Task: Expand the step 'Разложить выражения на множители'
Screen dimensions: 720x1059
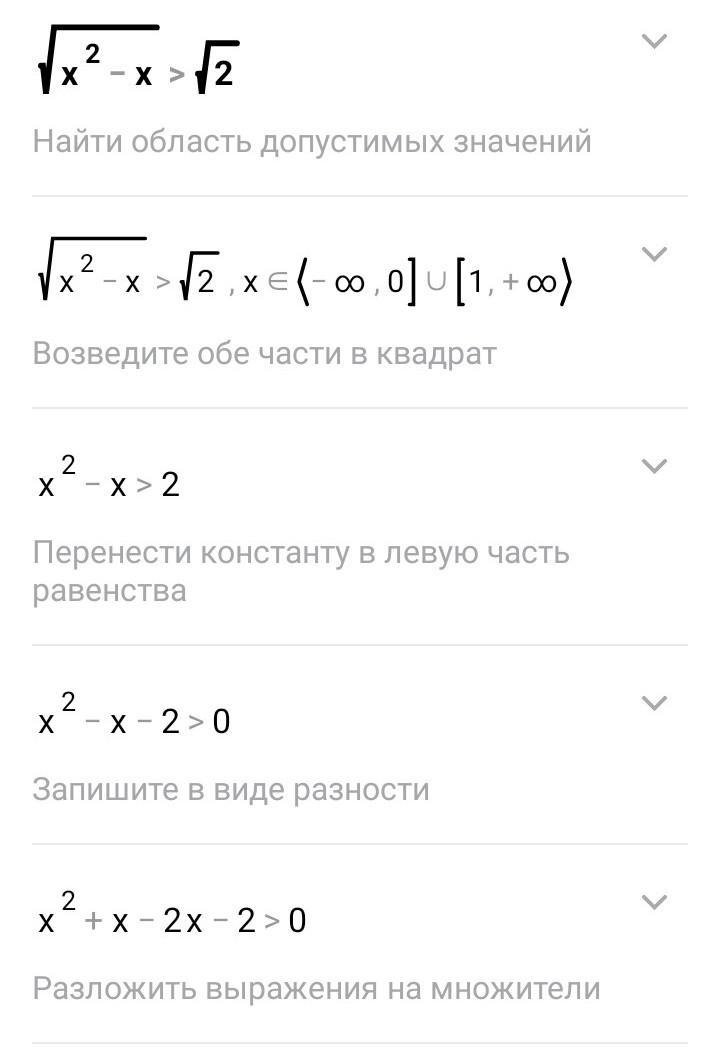Action: [653, 902]
